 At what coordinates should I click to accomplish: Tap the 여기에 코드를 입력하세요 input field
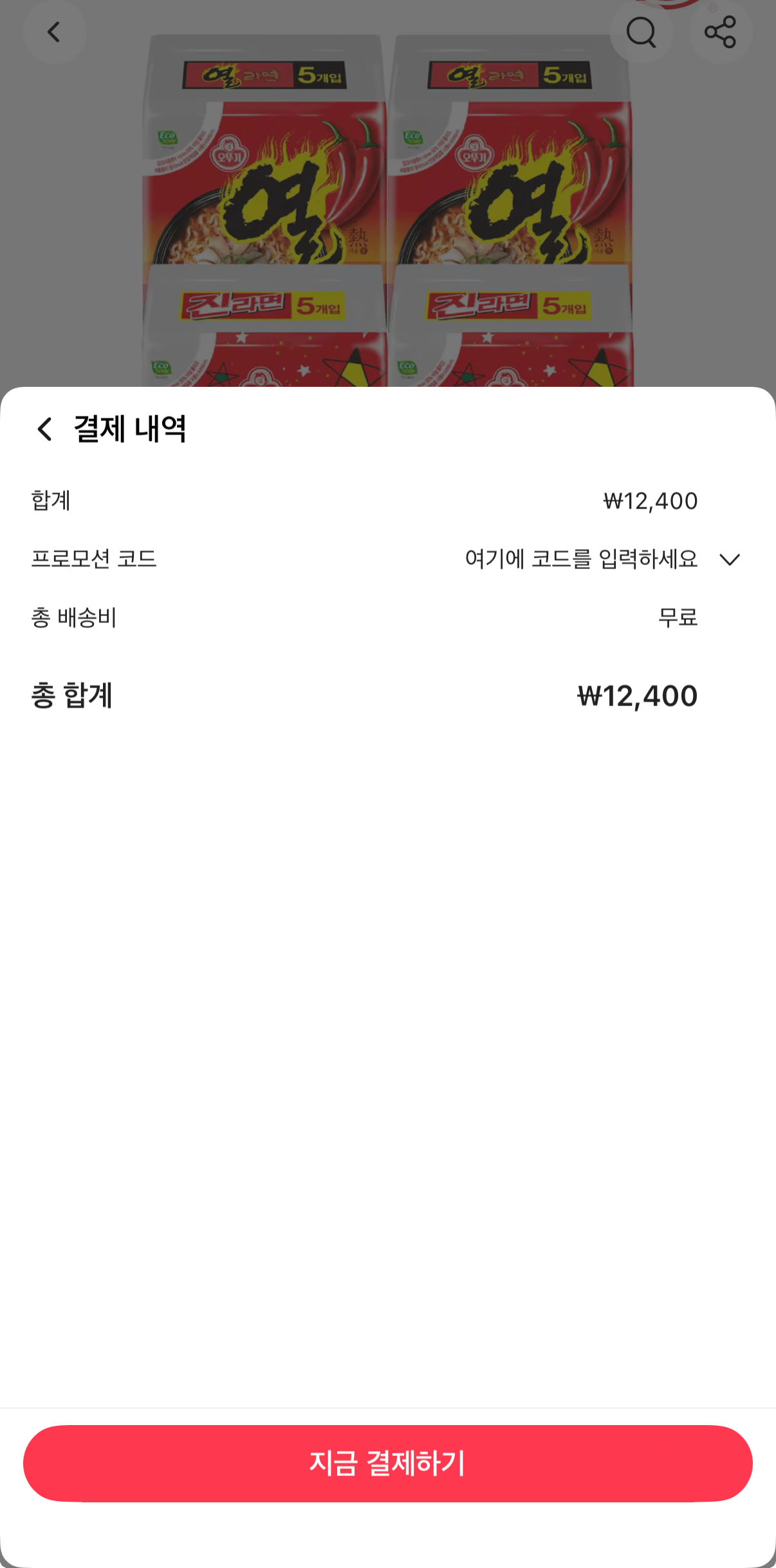[x=581, y=560]
